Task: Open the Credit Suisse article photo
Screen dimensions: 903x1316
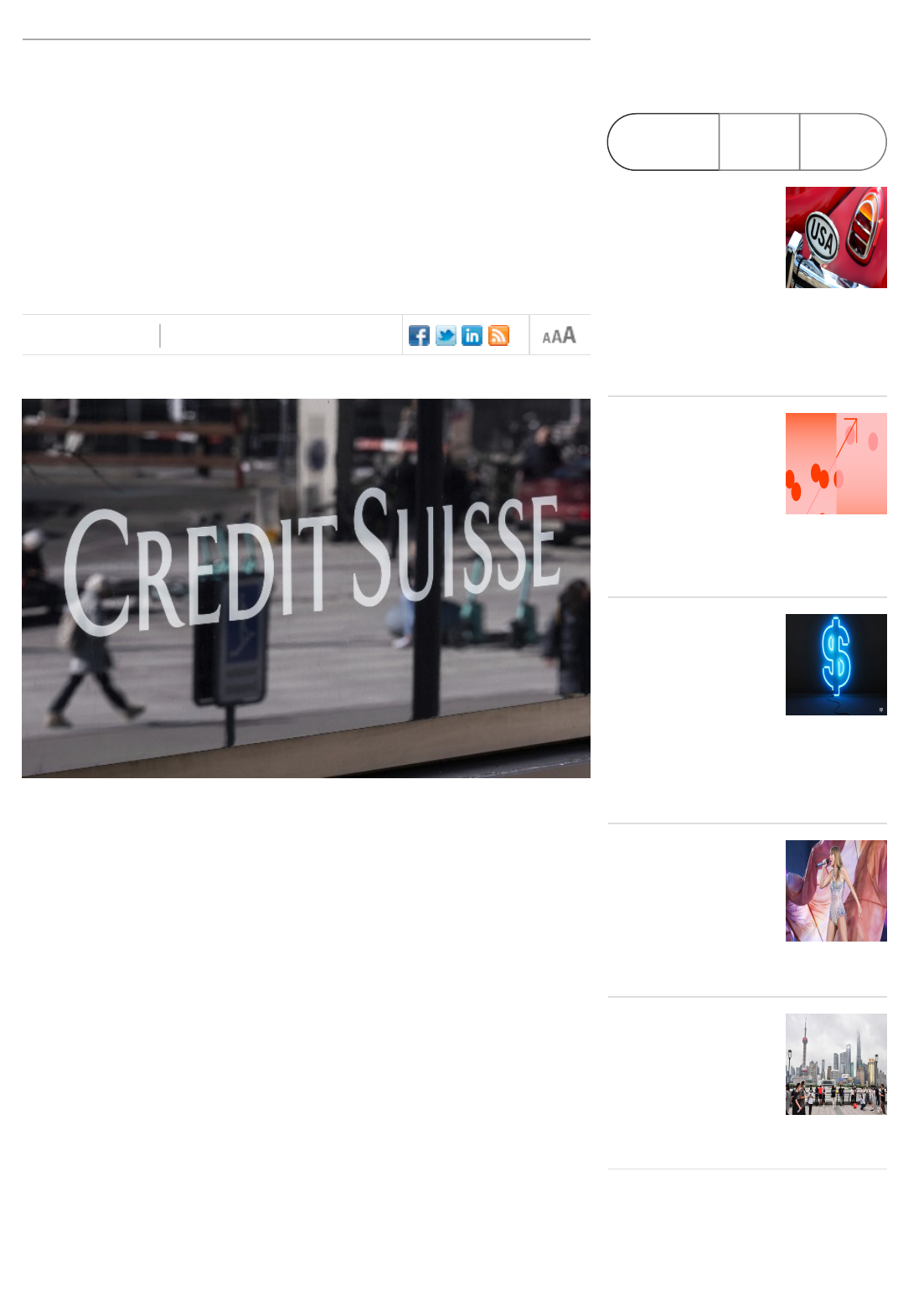Action: click(x=306, y=588)
